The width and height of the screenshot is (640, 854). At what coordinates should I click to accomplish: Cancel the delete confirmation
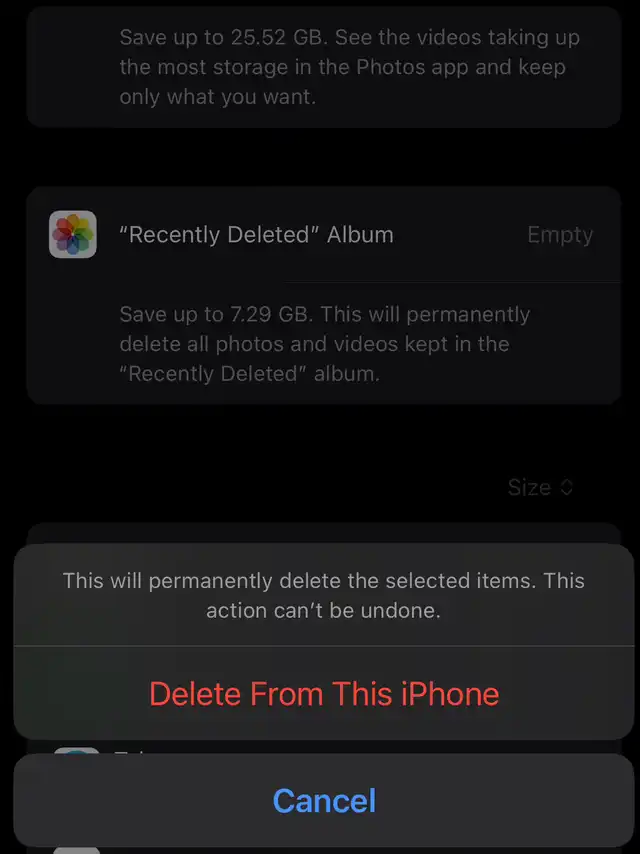(323, 800)
